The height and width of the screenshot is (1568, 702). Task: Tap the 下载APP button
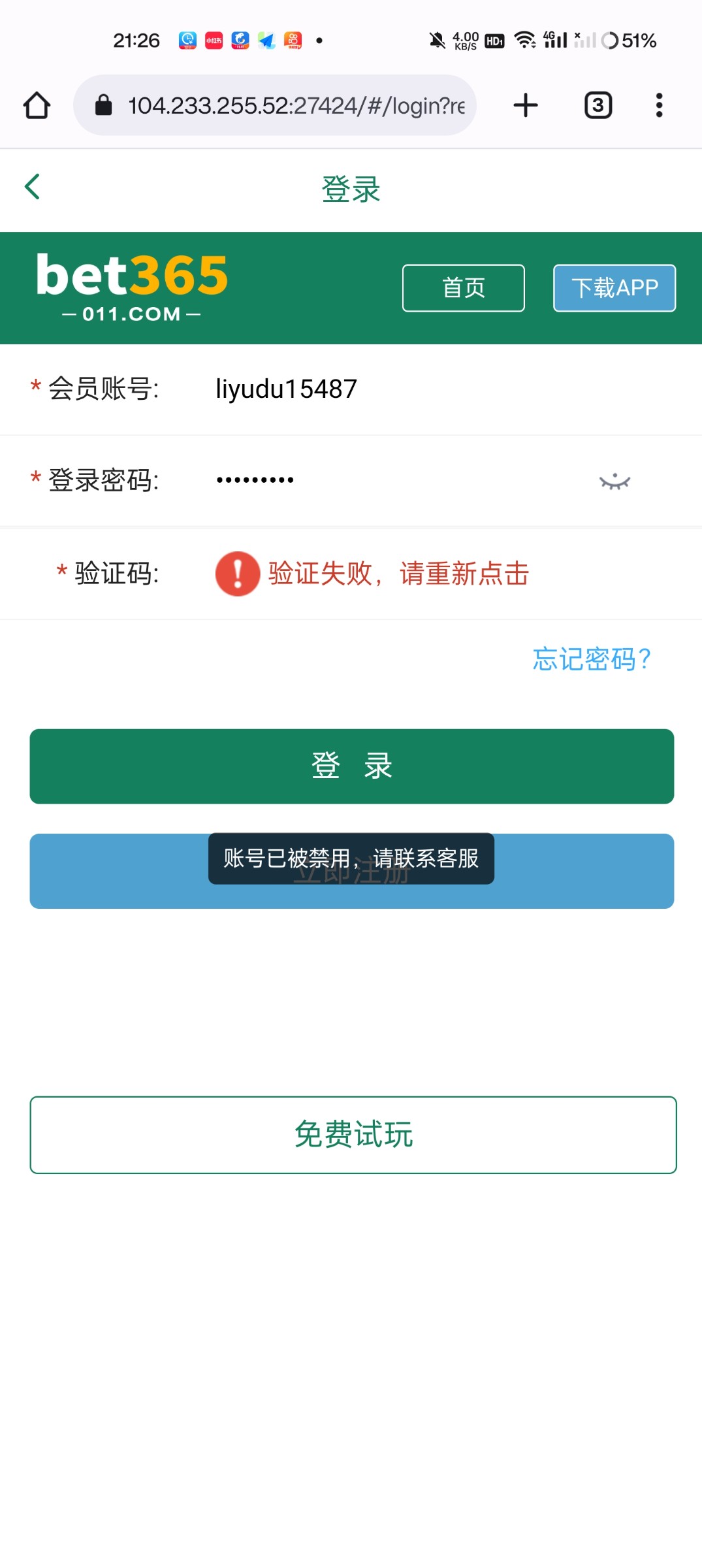614,288
